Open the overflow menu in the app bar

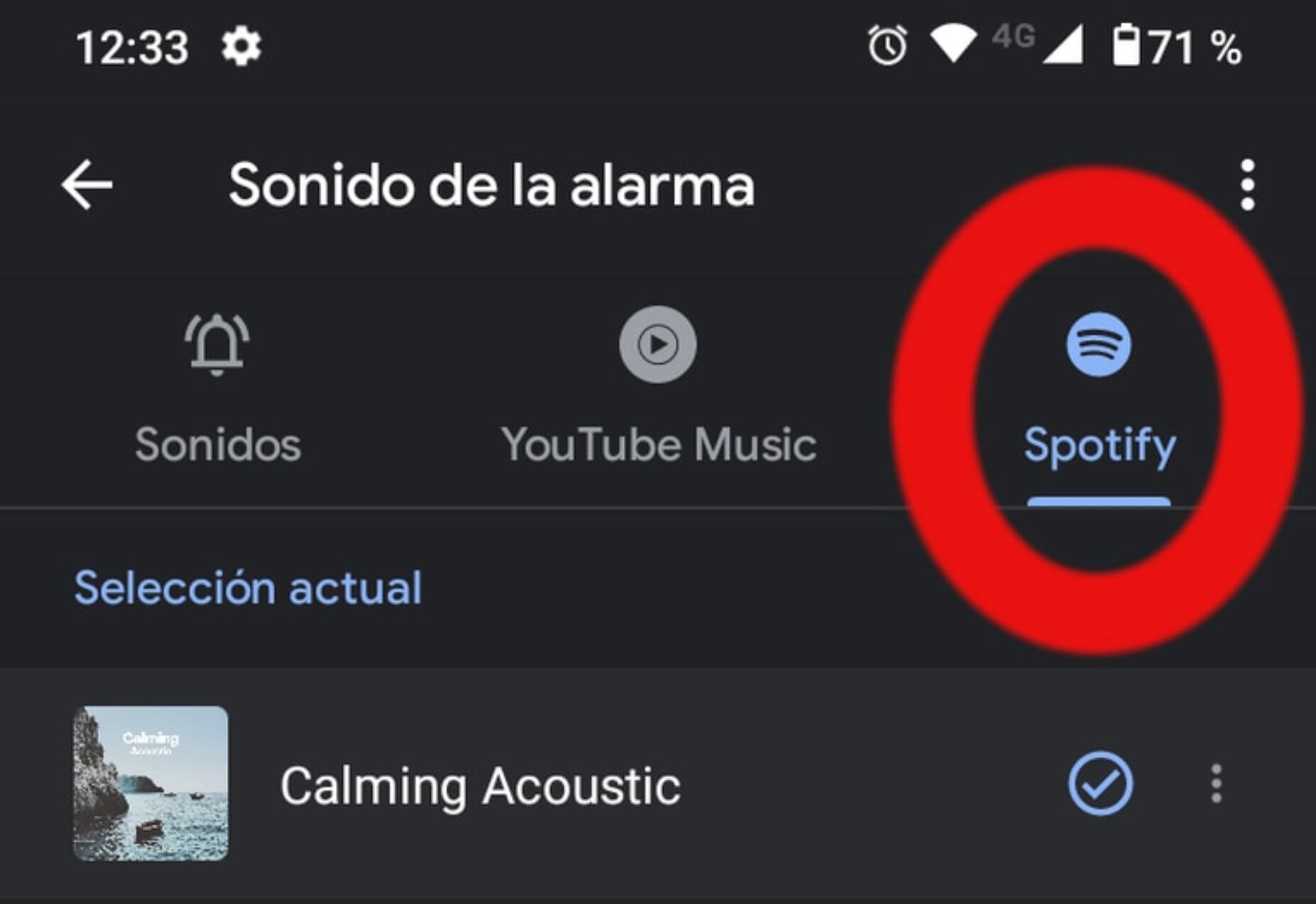[x=1247, y=185]
